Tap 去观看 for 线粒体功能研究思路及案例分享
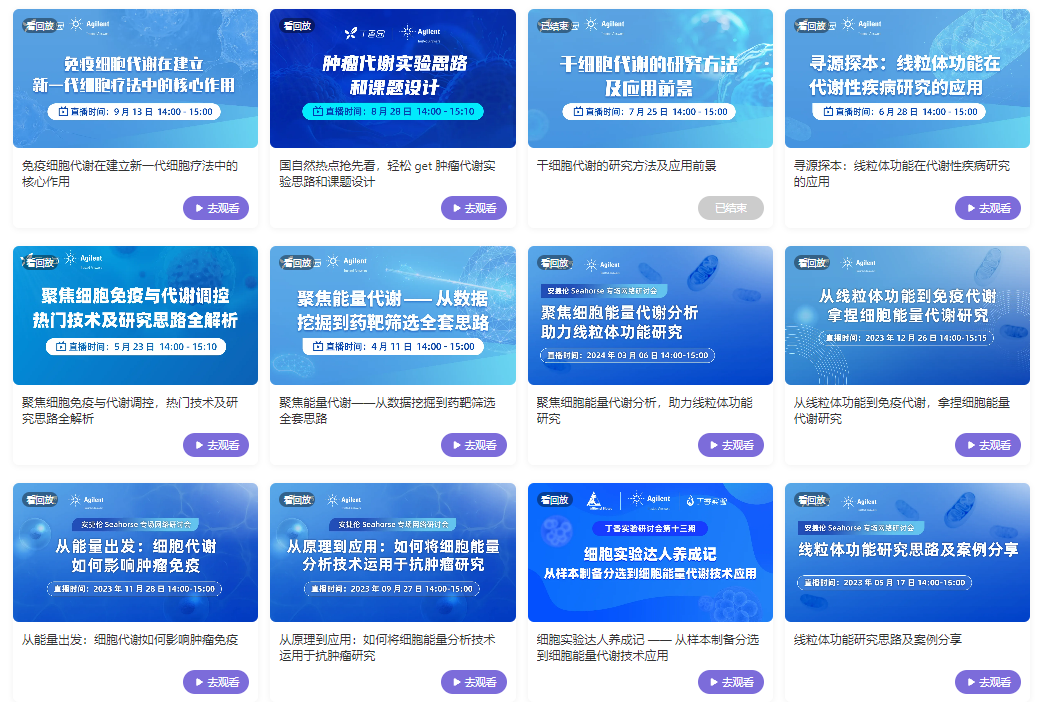The width and height of the screenshot is (1047, 702). pyautogui.click(x=987, y=682)
